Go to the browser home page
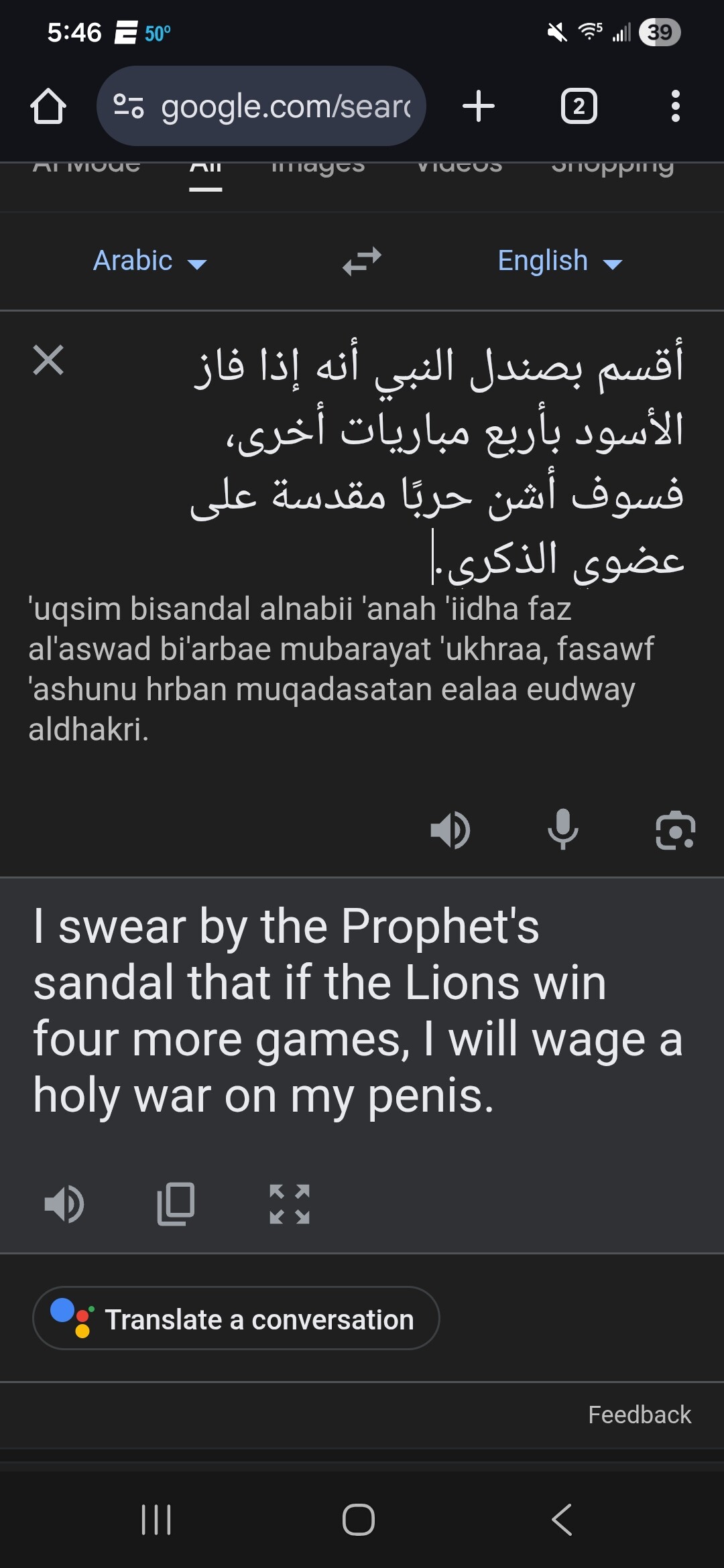 tap(48, 106)
